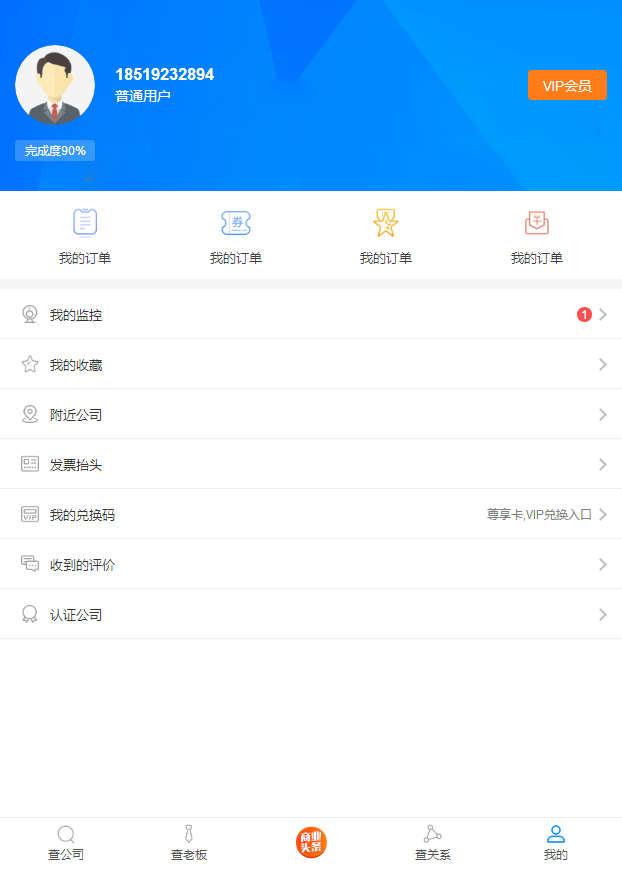Open 我的订单 with the 券 coupon icon
Image resolution: width=622 pixels, height=870 pixels.
[x=236, y=235]
